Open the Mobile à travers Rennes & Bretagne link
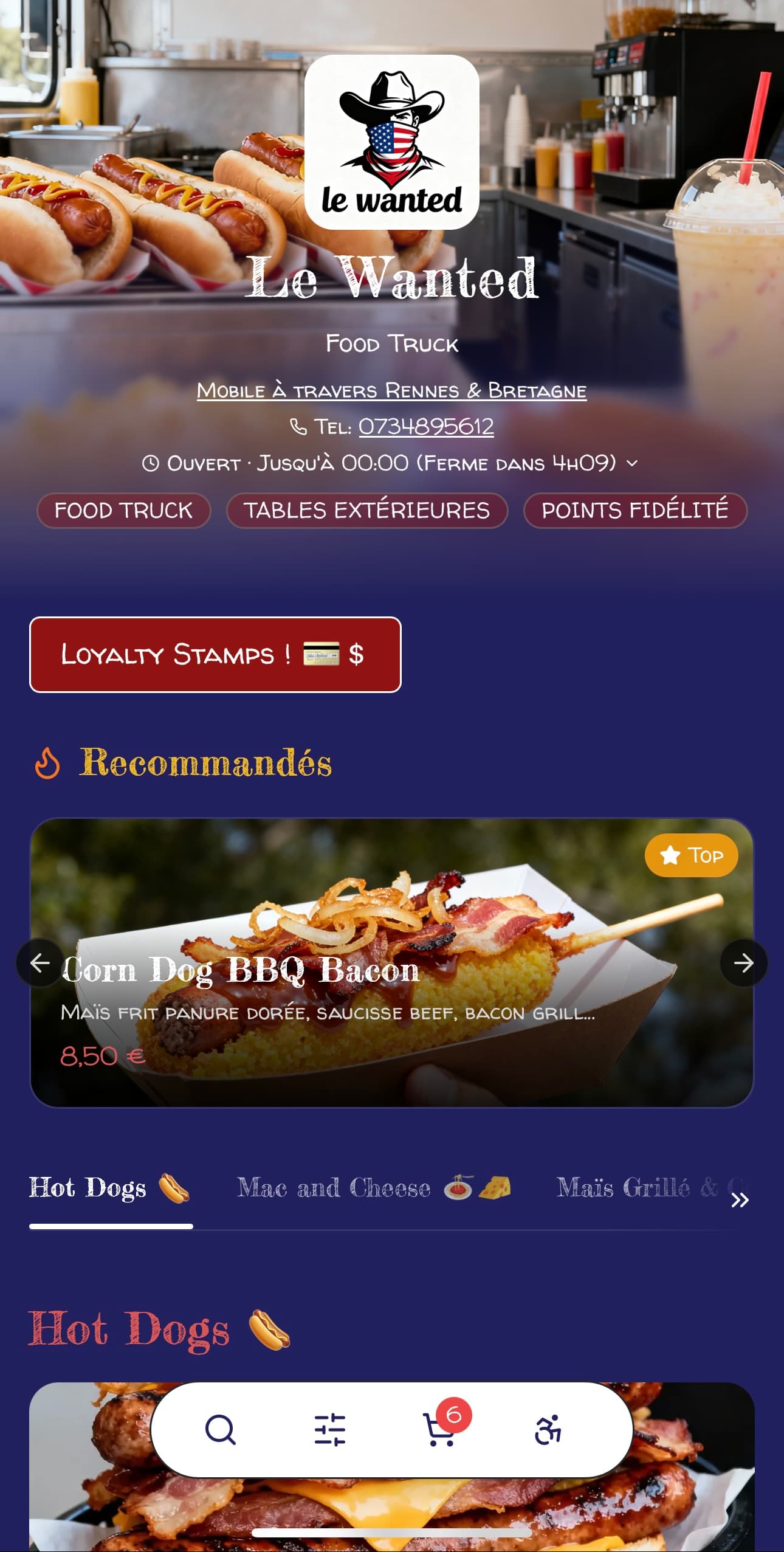 (391, 390)
